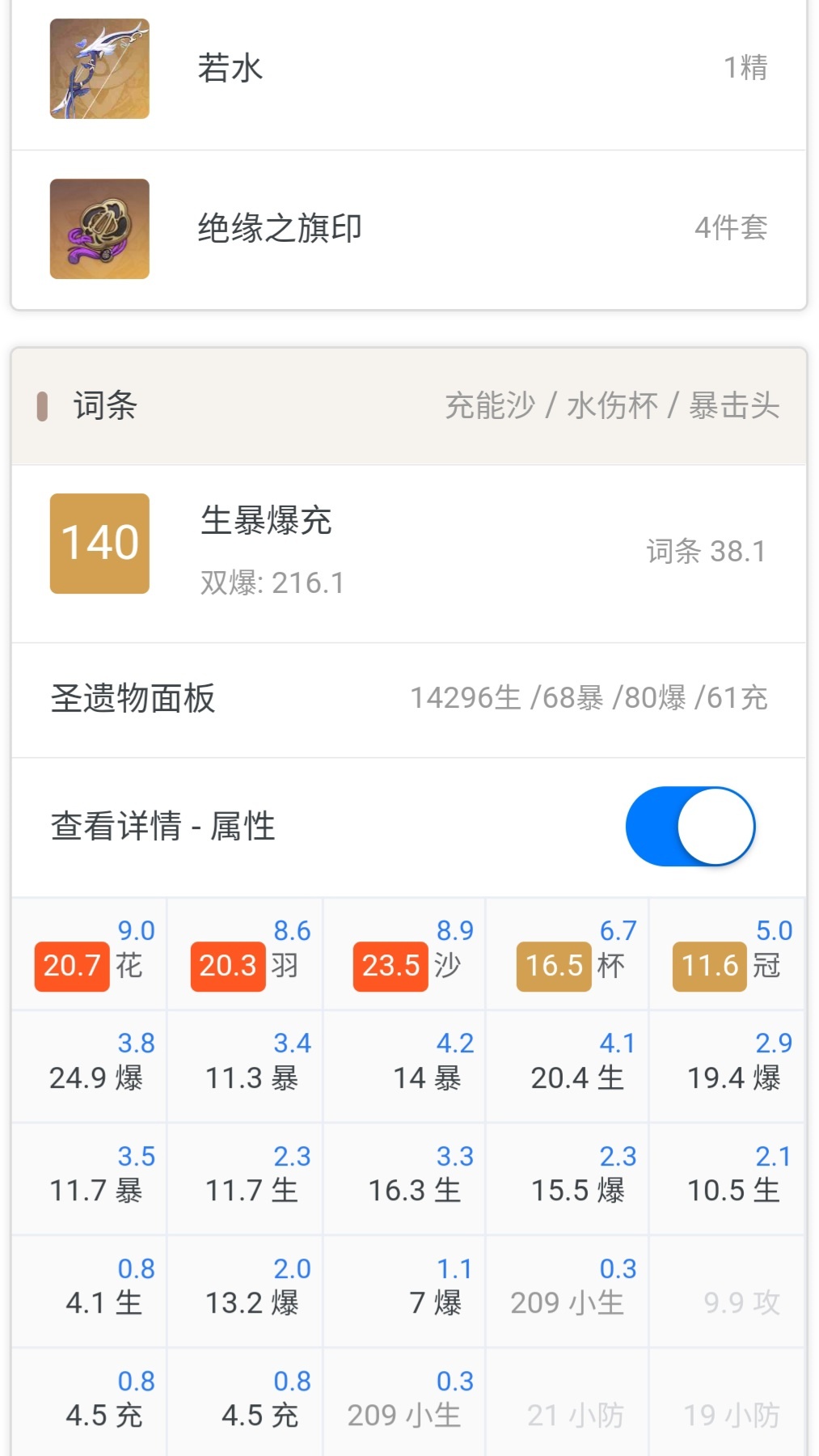This screenshot has height=1456, width=819.
Task: Toggle the 查看详情 - 属性 switch
Action: point(690,826)
